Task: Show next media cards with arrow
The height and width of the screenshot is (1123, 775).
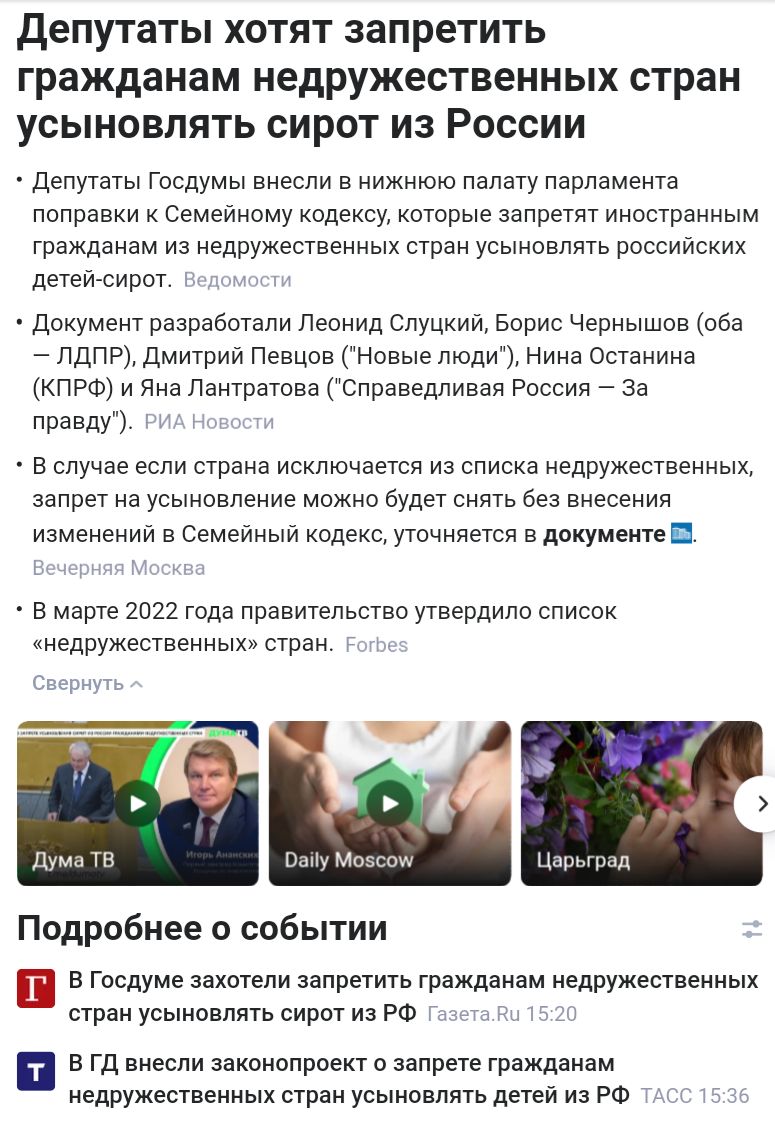Action: [760, 803]
